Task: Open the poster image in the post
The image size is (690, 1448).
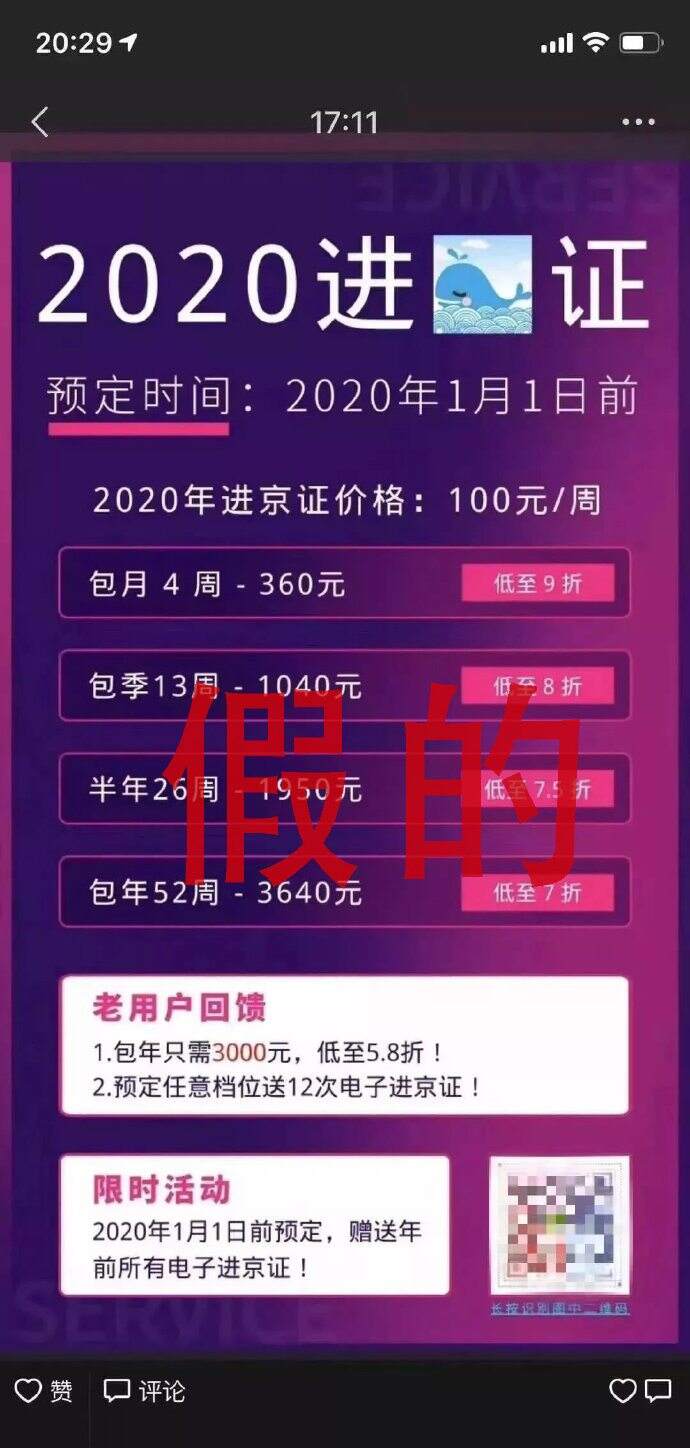Action: pos(345,750)
